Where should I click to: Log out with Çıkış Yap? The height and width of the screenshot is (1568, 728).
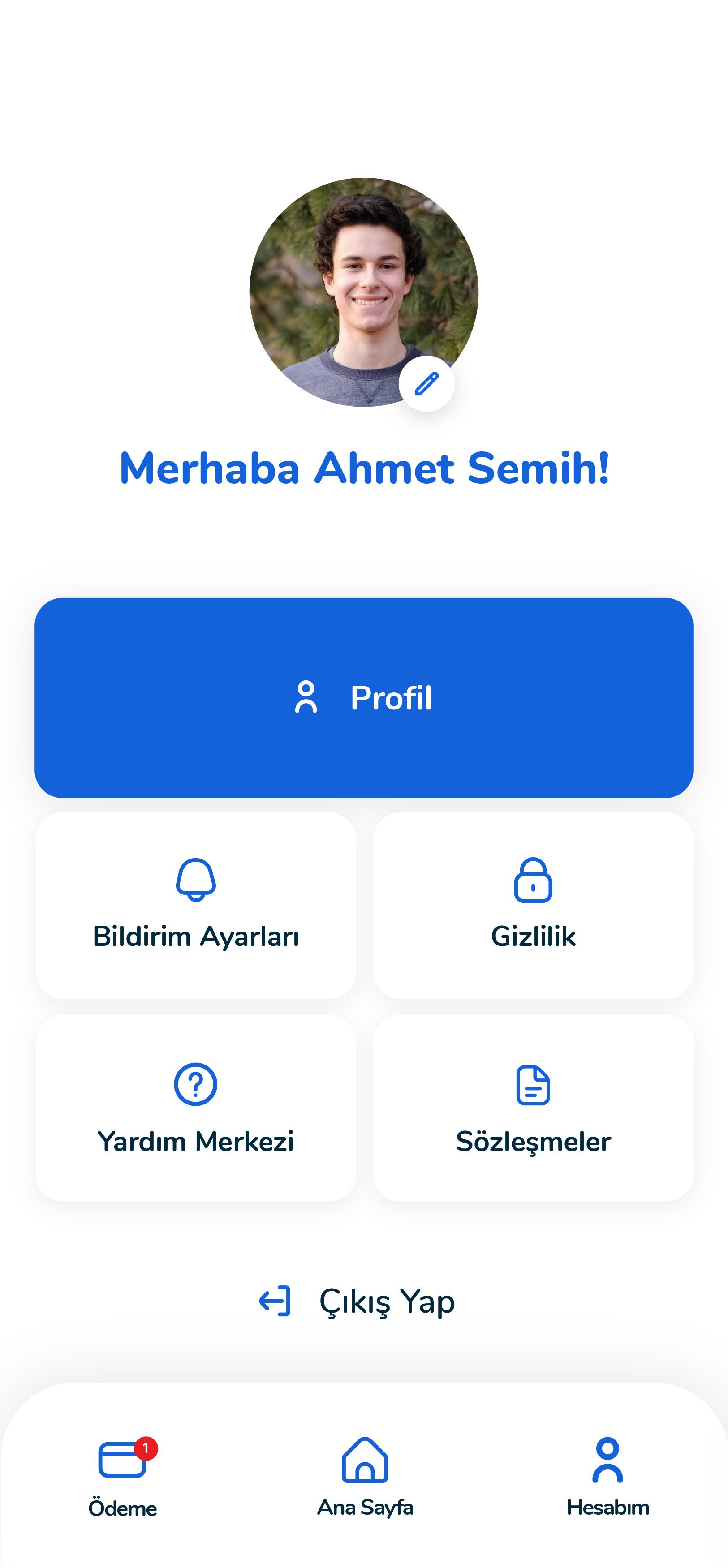358,1302
